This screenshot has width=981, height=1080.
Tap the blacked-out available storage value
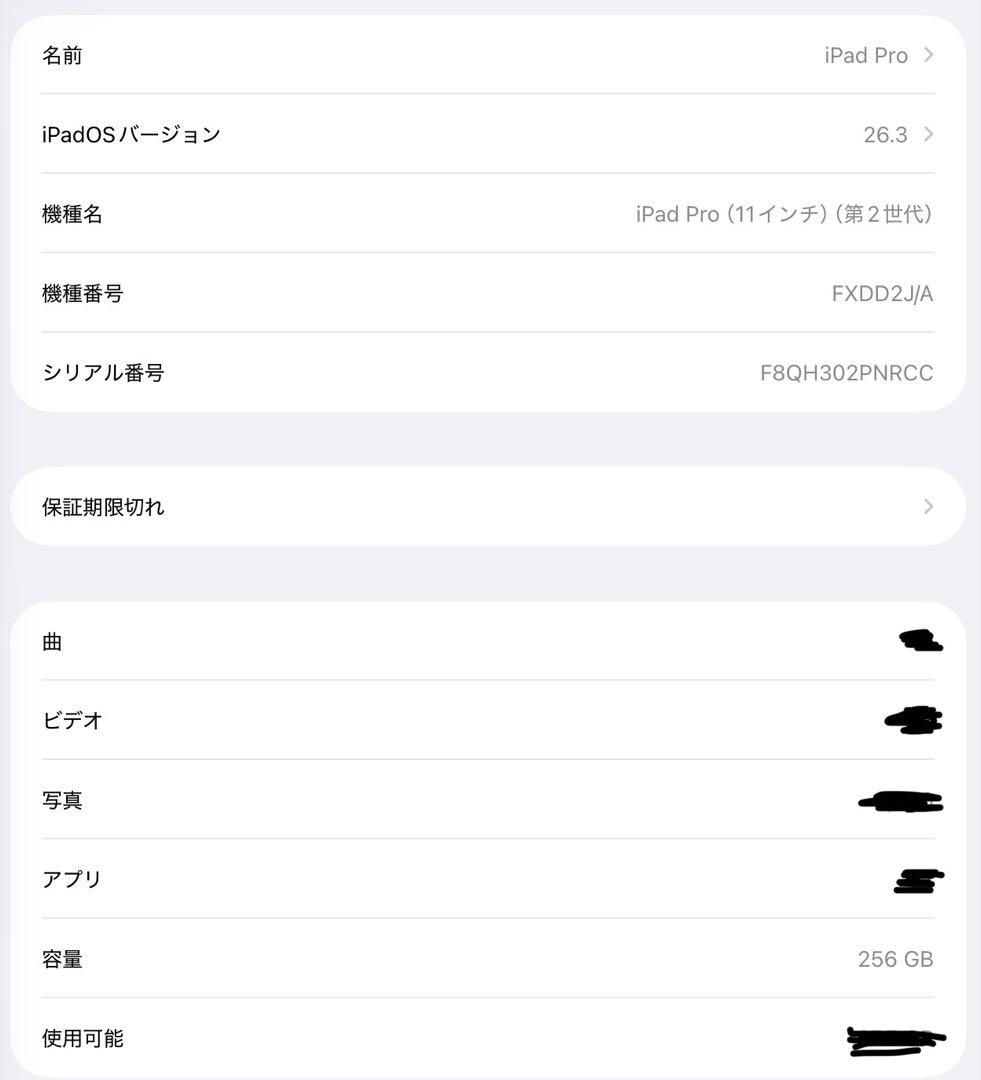pyautogui.click(x=893, y=1040)
